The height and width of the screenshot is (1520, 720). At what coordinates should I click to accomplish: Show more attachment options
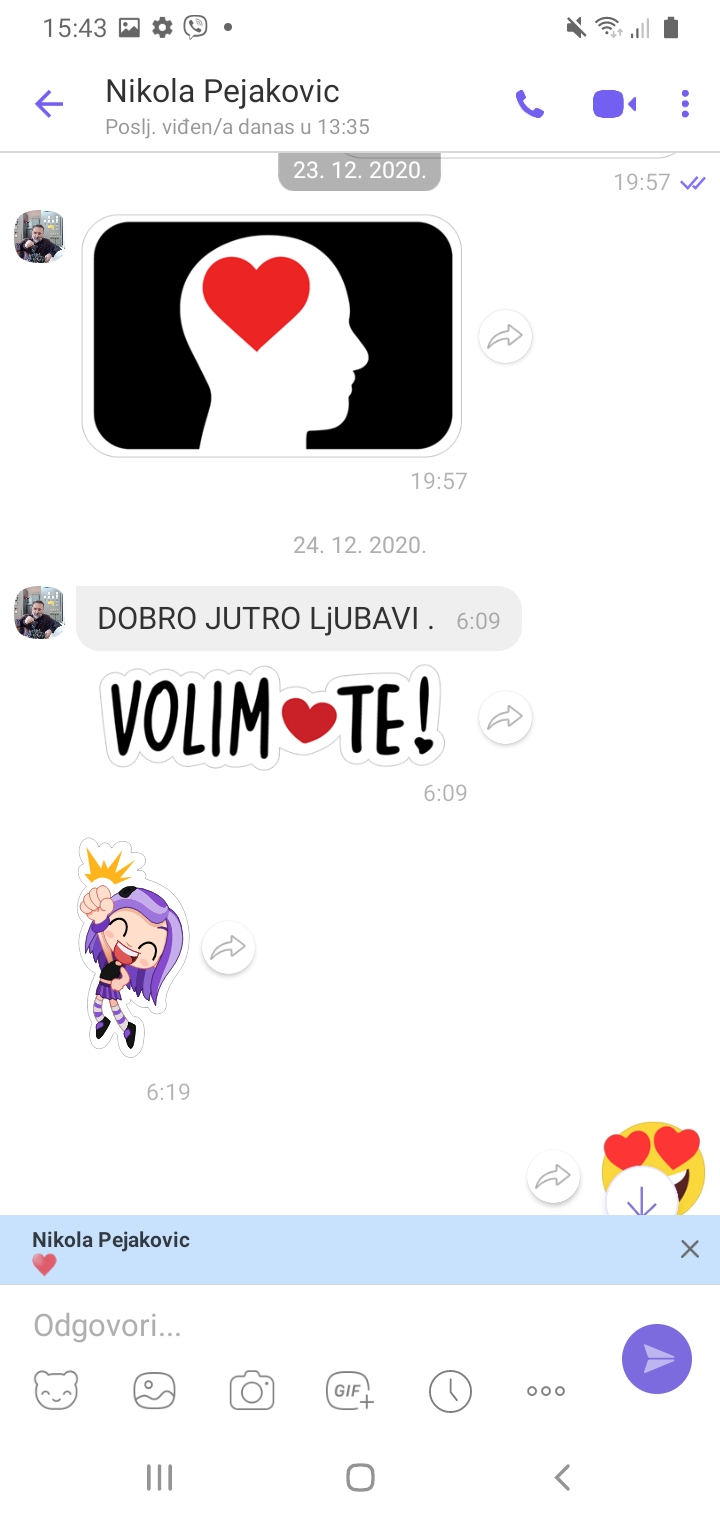[x=546, y=1390]
